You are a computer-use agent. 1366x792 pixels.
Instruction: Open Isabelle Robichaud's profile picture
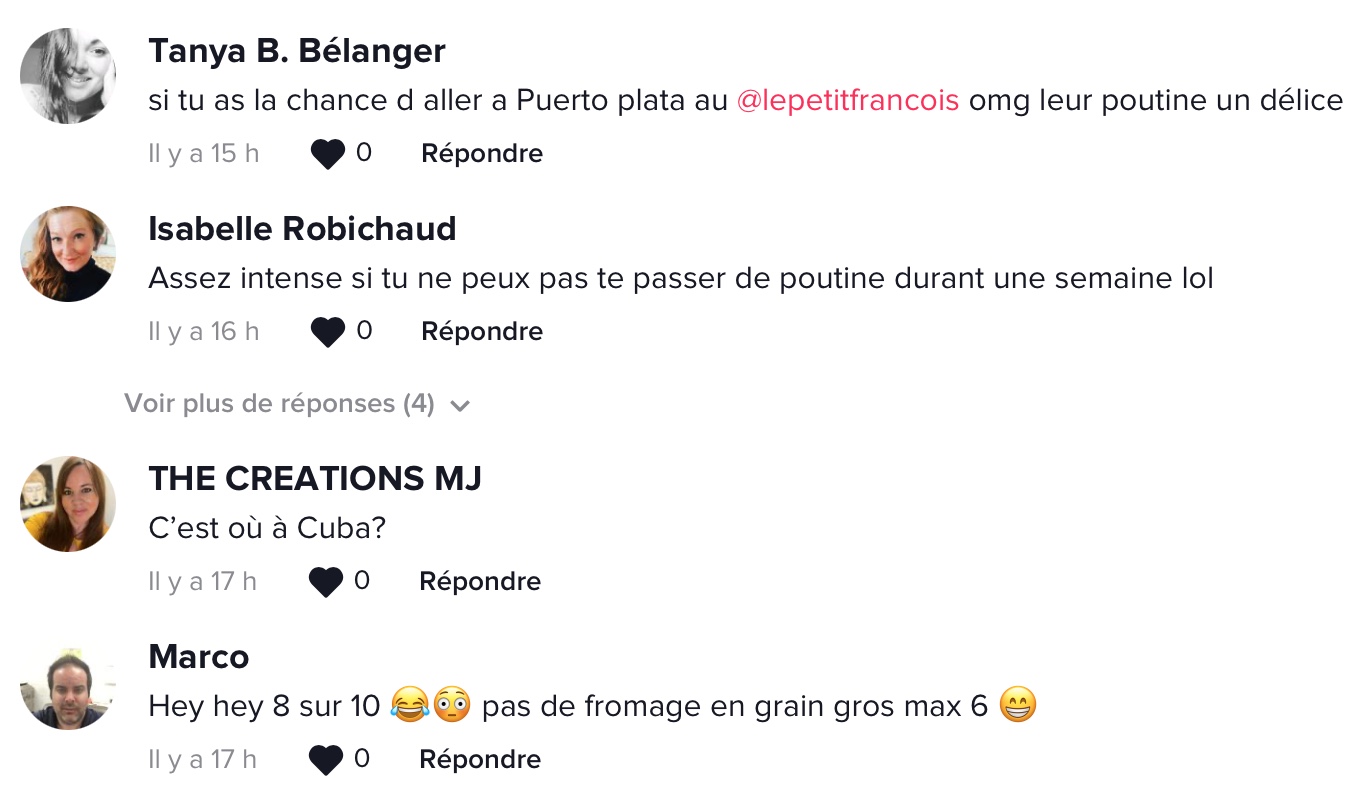pyautogui.click(x=68, y=254)
